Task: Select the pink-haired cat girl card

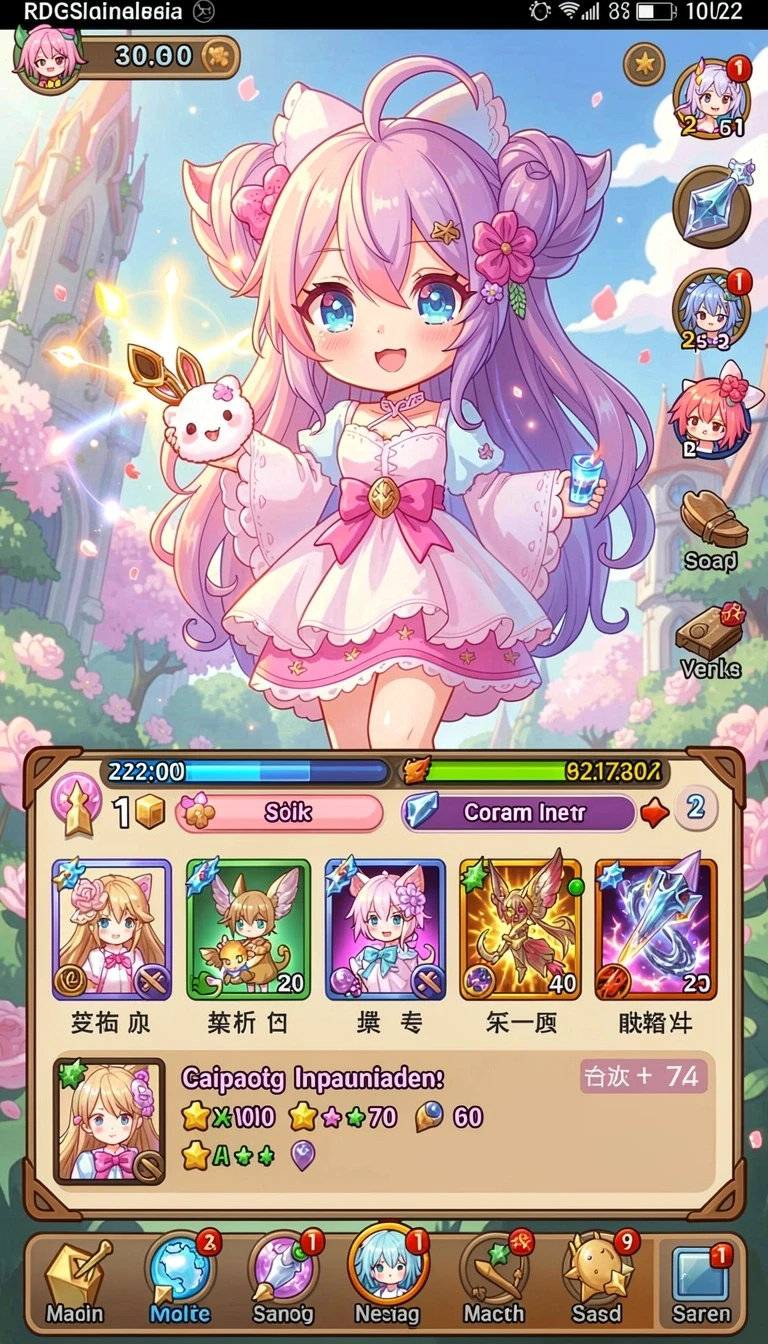Action: [x=385, y=929]
